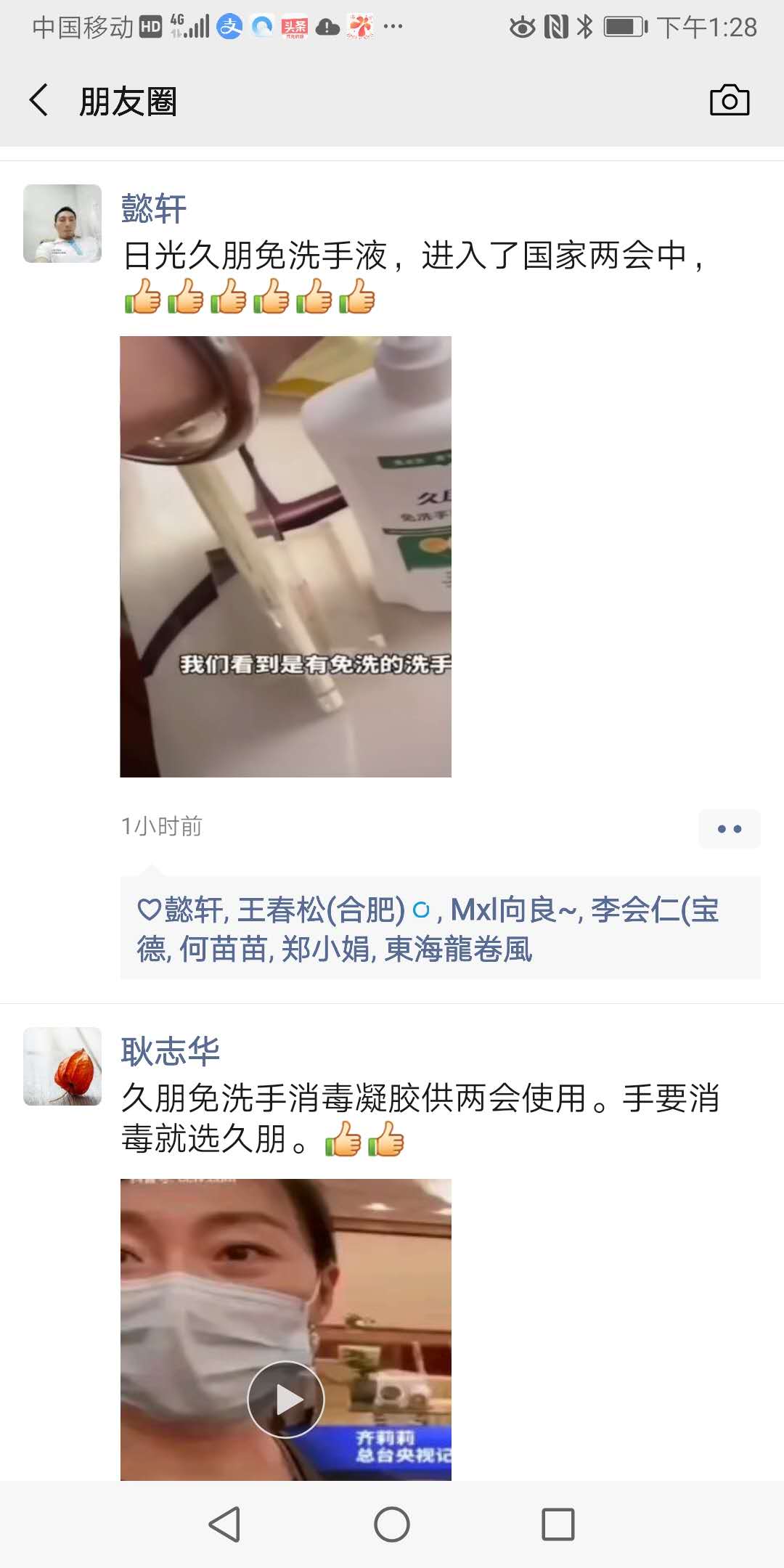784x1568 pixels.
Task: Open the camera to post a moment
Action: coord(729,100)
